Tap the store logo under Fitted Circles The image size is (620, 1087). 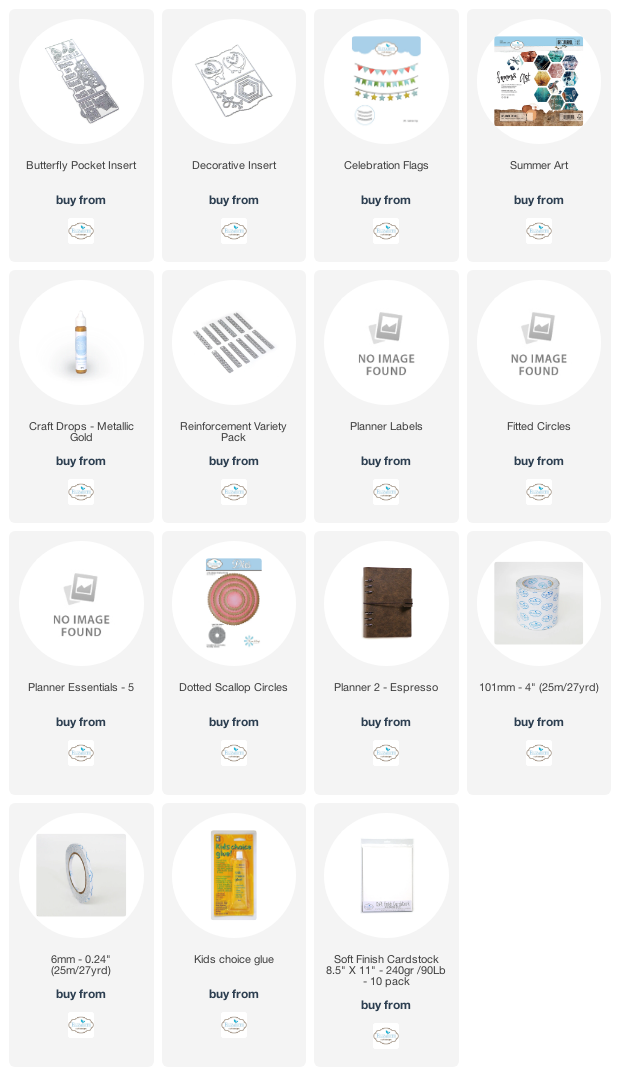539,492
